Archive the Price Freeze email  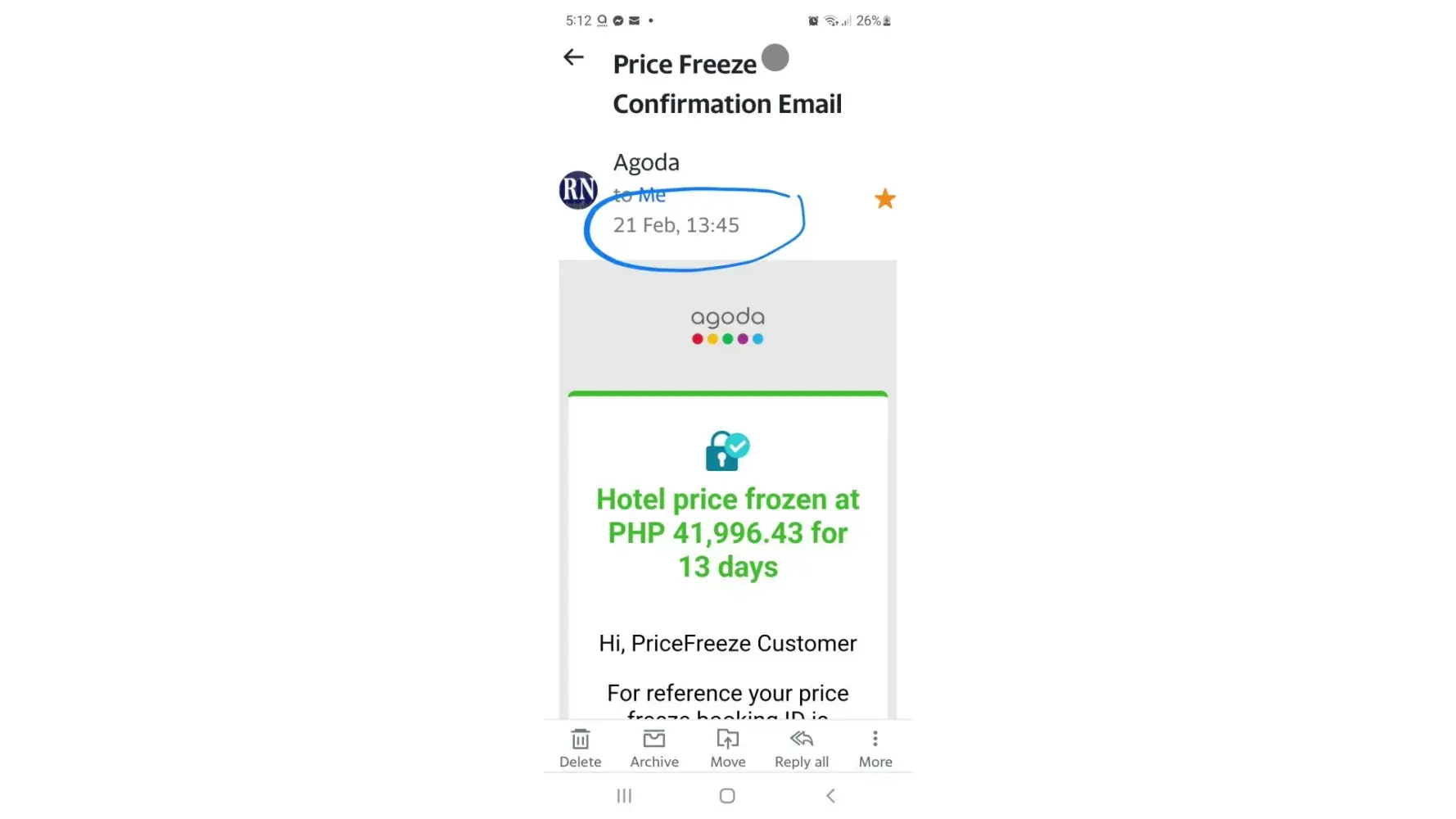coord(653,748)
